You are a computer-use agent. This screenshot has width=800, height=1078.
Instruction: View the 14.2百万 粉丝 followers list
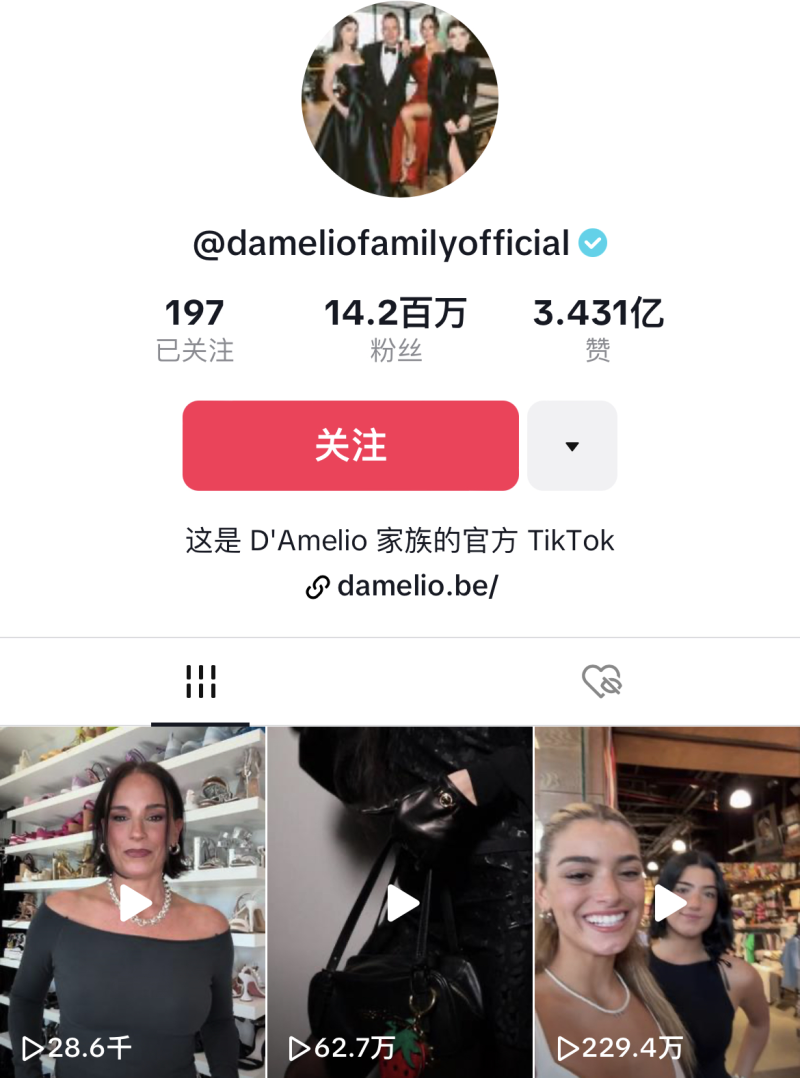pyautogui.click(x=396, y=329)
